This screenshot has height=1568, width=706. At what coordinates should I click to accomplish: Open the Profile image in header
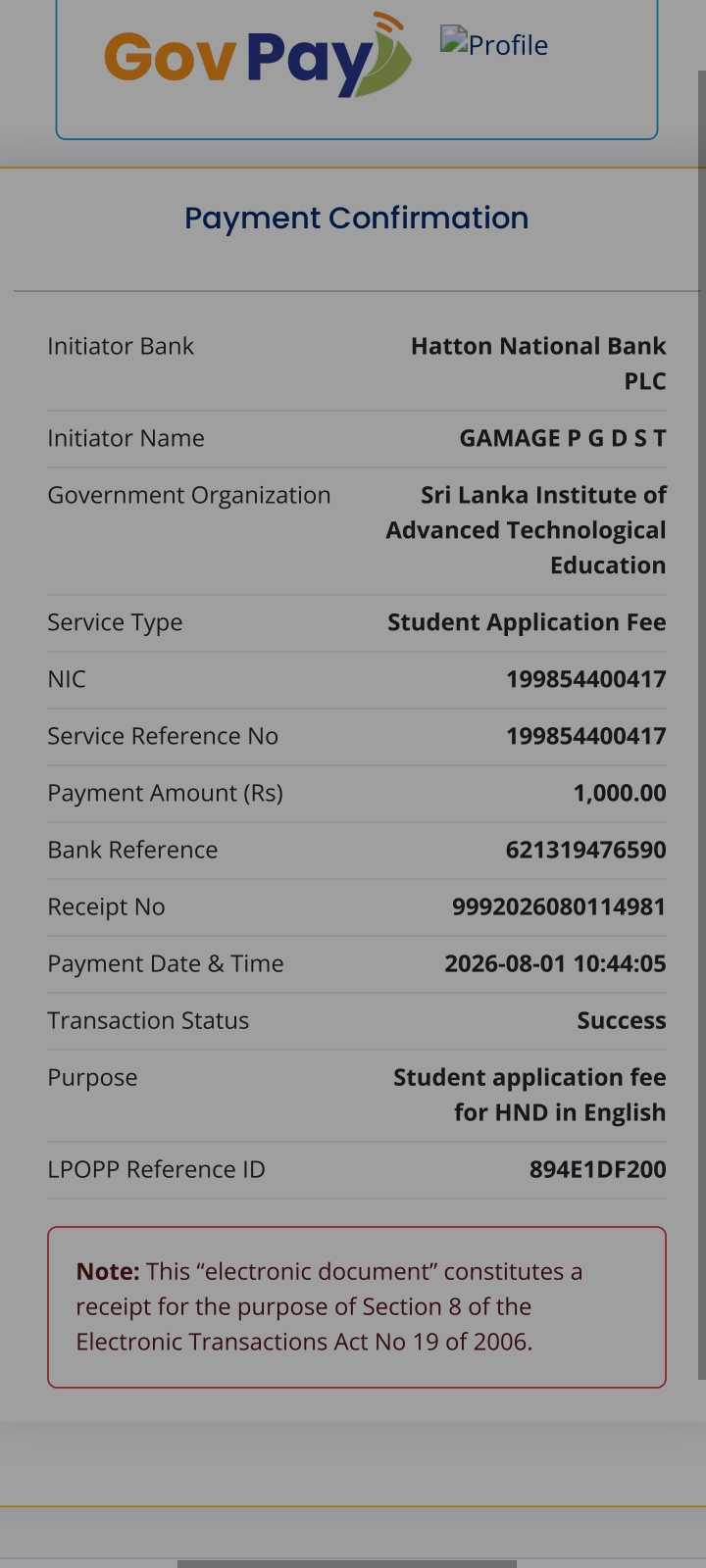[494, 44]
